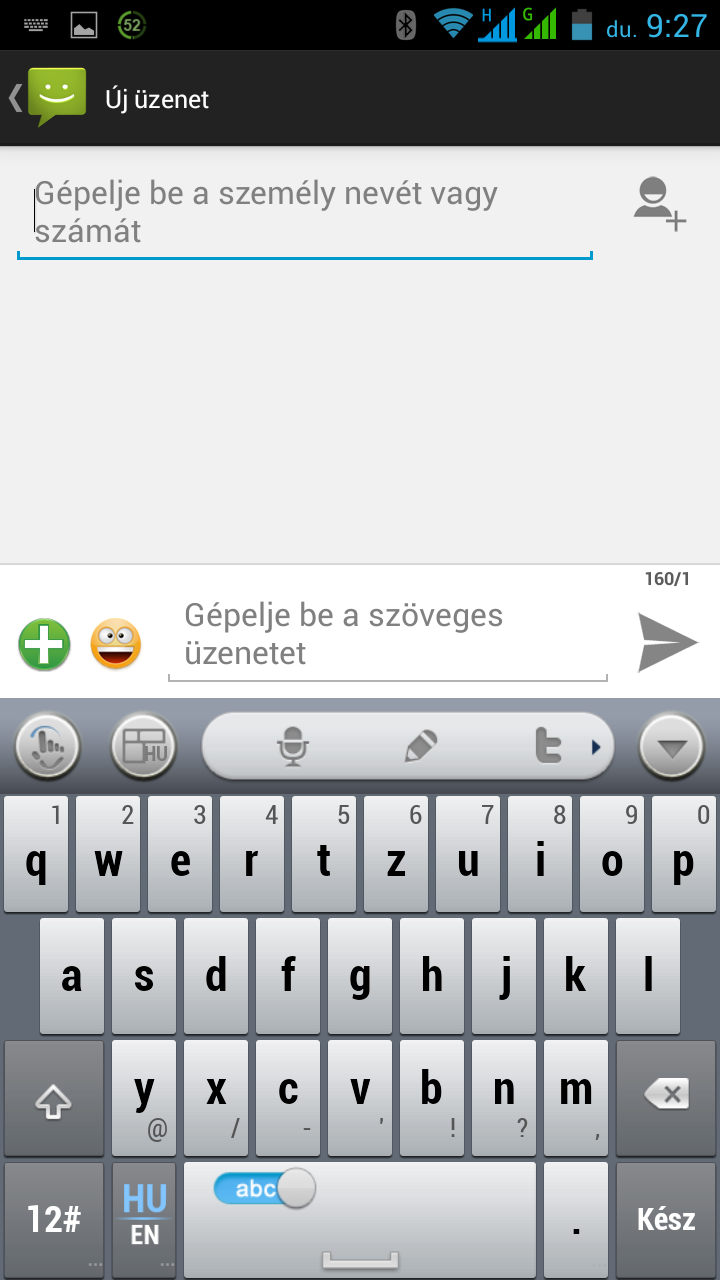Focus the text message input field

[x=387, y=635]
